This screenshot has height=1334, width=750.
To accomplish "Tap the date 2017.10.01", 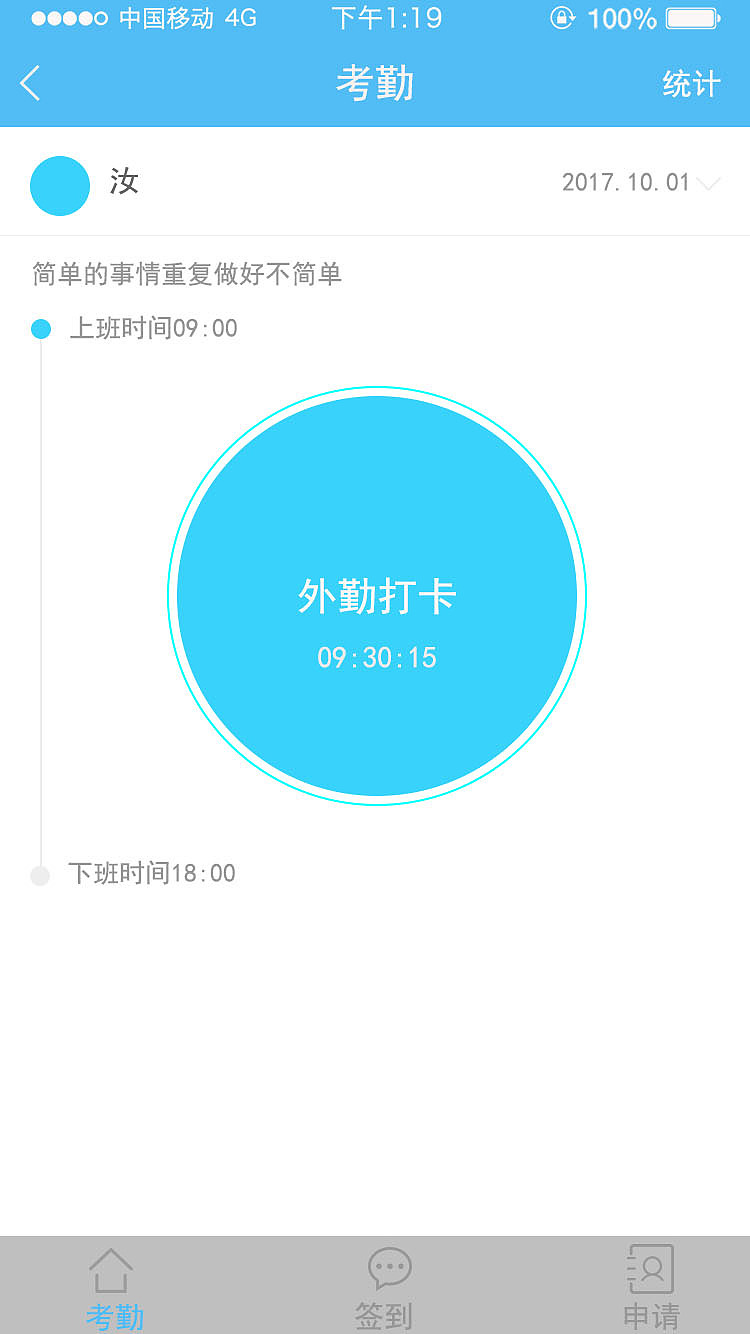I will click(x=626, y=181).
